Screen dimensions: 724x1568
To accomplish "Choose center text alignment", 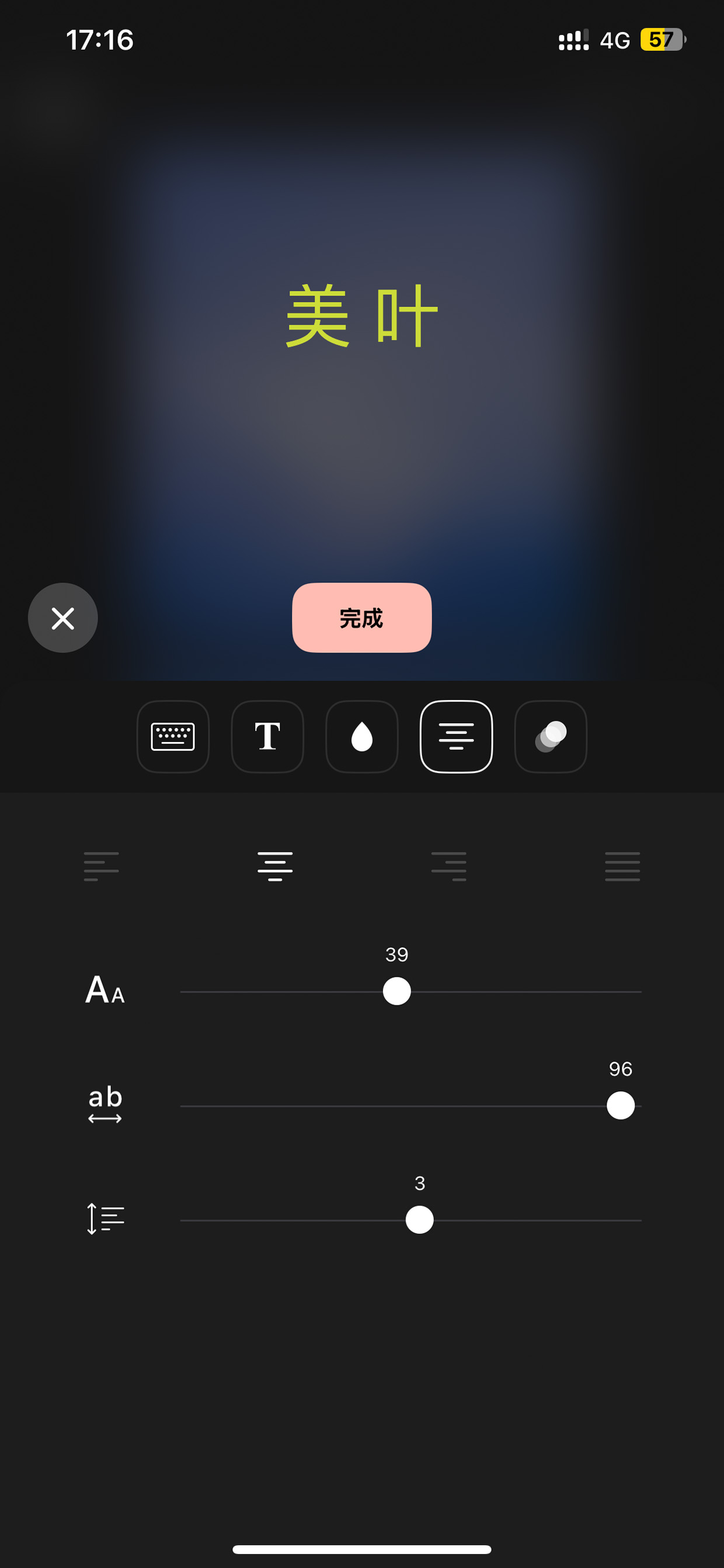I will coord(275,866).
